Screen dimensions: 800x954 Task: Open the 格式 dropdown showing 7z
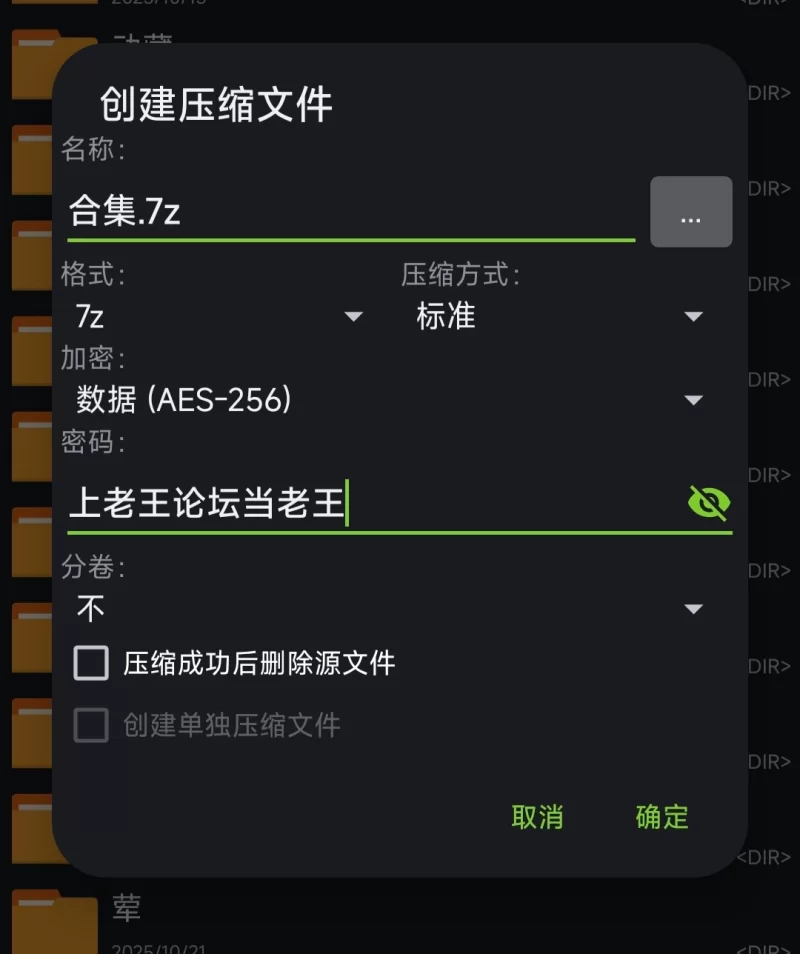220,317
